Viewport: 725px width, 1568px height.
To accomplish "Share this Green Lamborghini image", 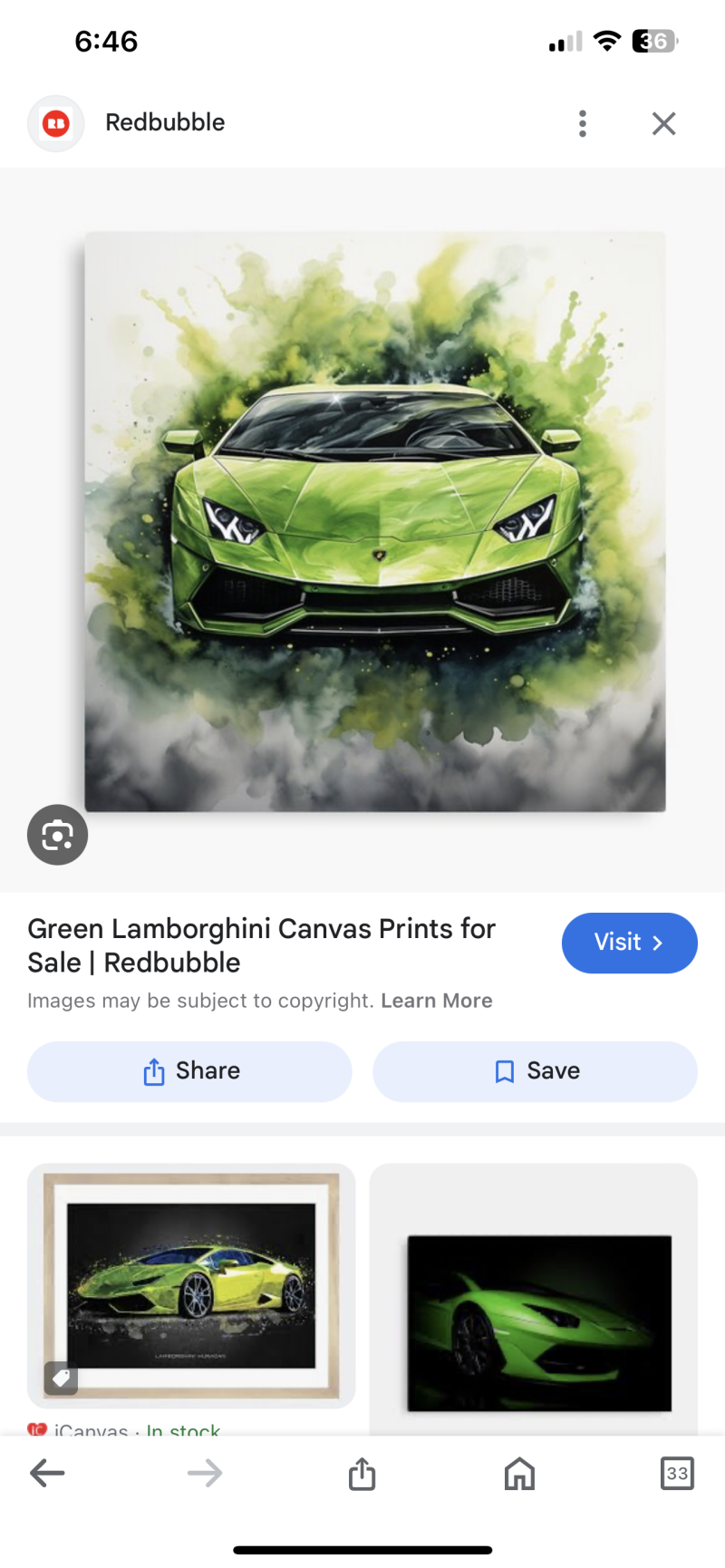I will 189,1071.
